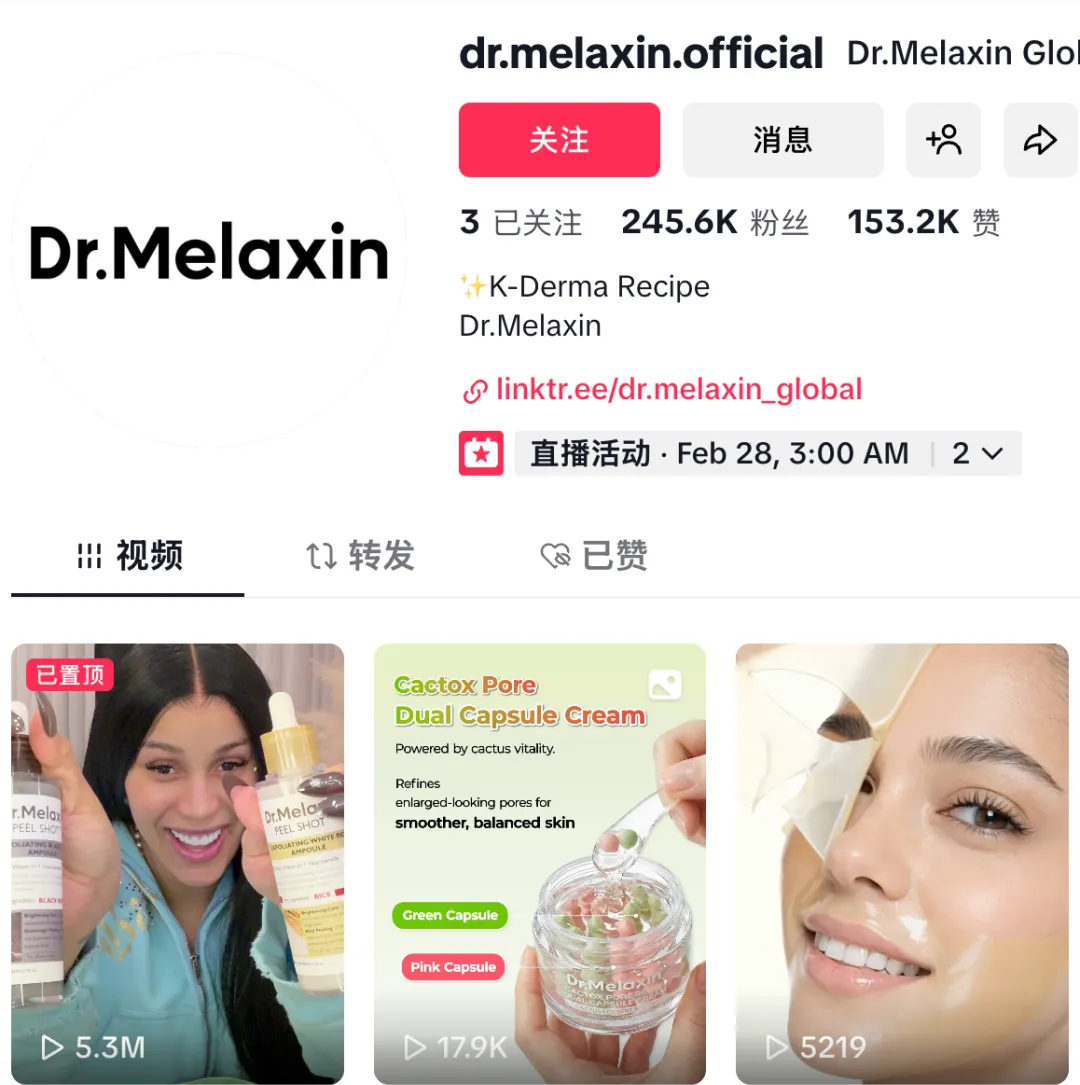Viewport: 1080px width, 1085px height.
Task: Expand the 直播活动 live events dropdown
Action: pyautogui.click(x=977, y=454)
